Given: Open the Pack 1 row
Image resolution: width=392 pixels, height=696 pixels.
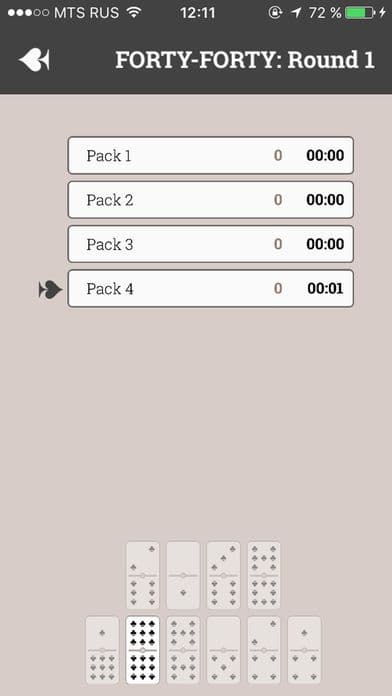Looking at the screenshot, I should point(210,155).
